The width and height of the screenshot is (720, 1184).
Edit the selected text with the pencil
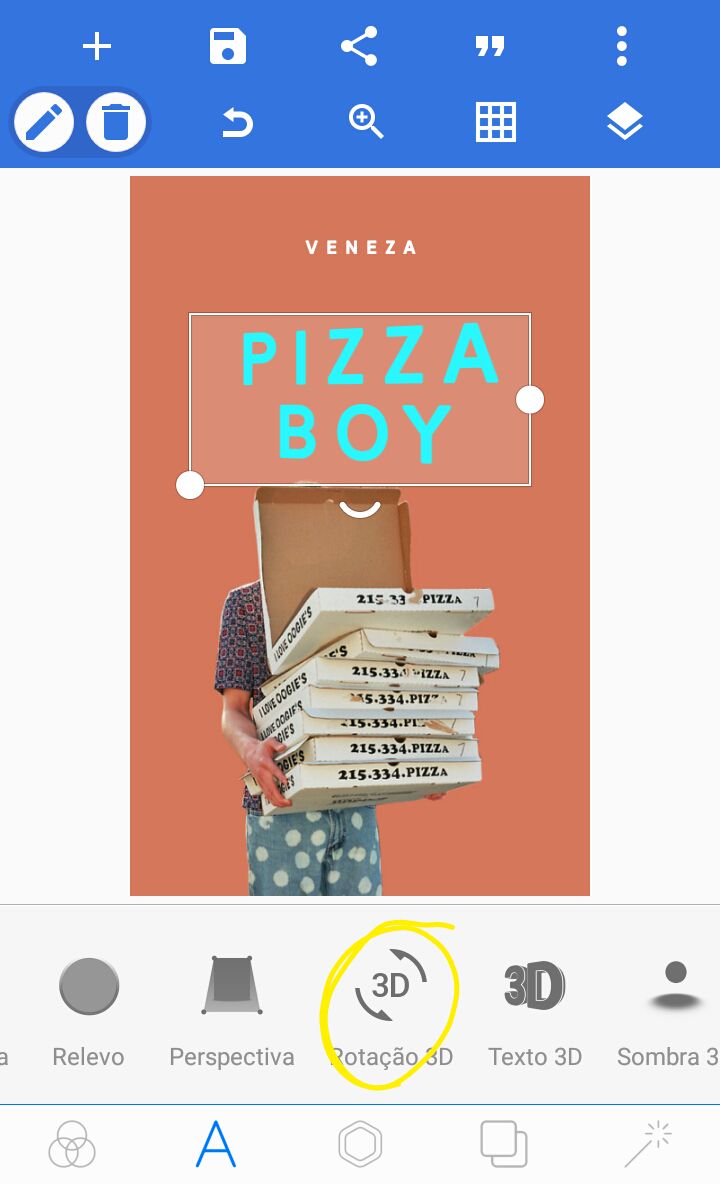[x=44, y=122]
